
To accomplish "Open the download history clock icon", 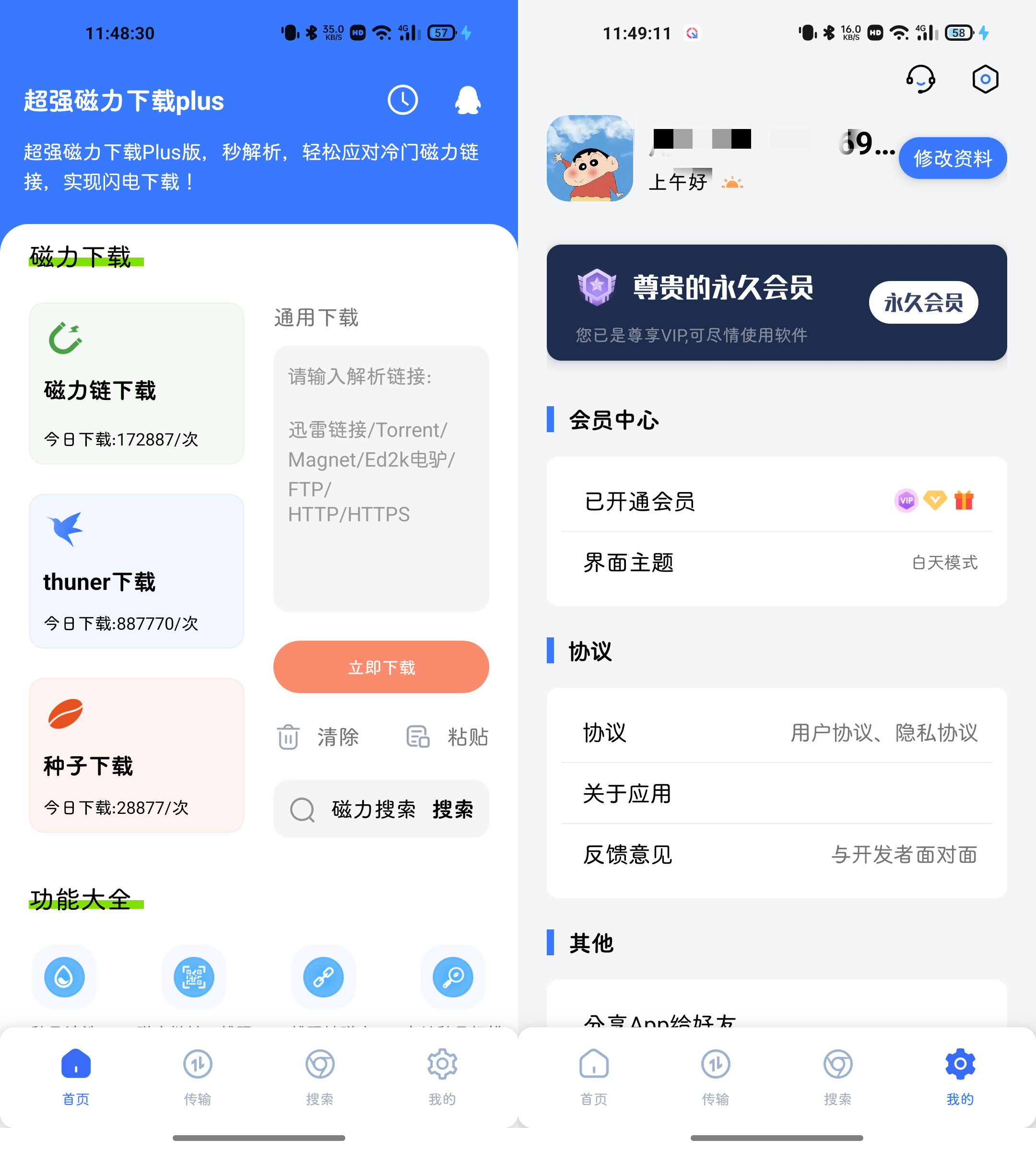I will click(x=402, y=100).
